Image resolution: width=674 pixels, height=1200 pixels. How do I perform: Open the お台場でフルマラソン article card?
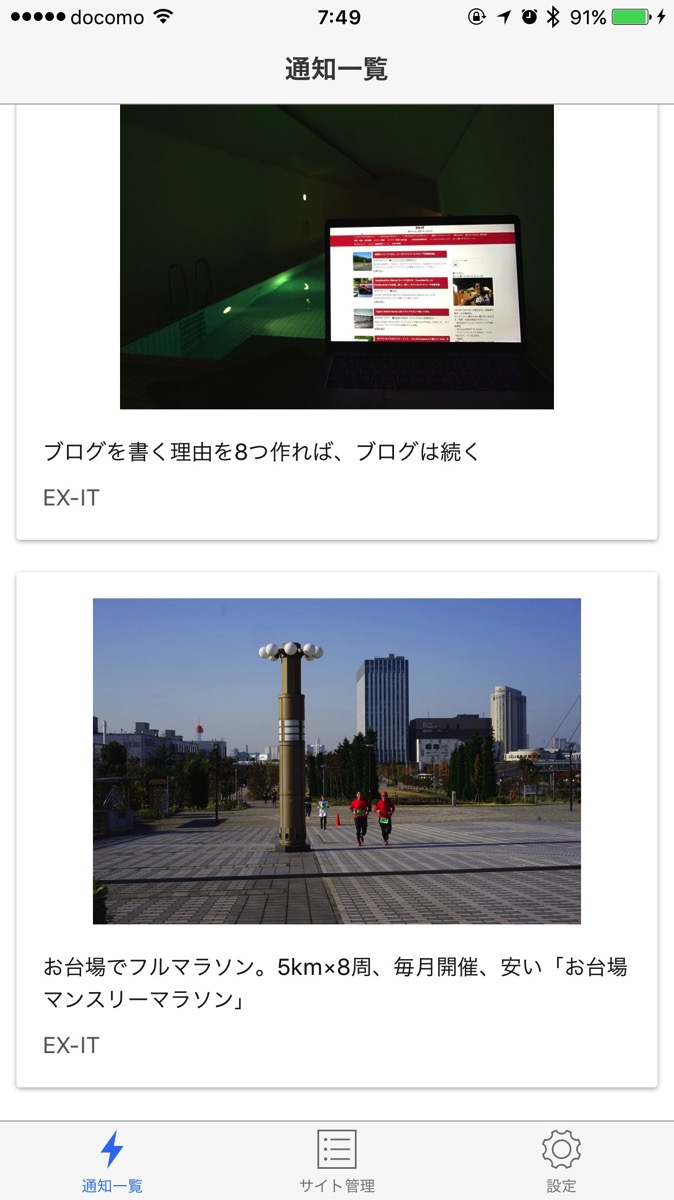point(336,982)
